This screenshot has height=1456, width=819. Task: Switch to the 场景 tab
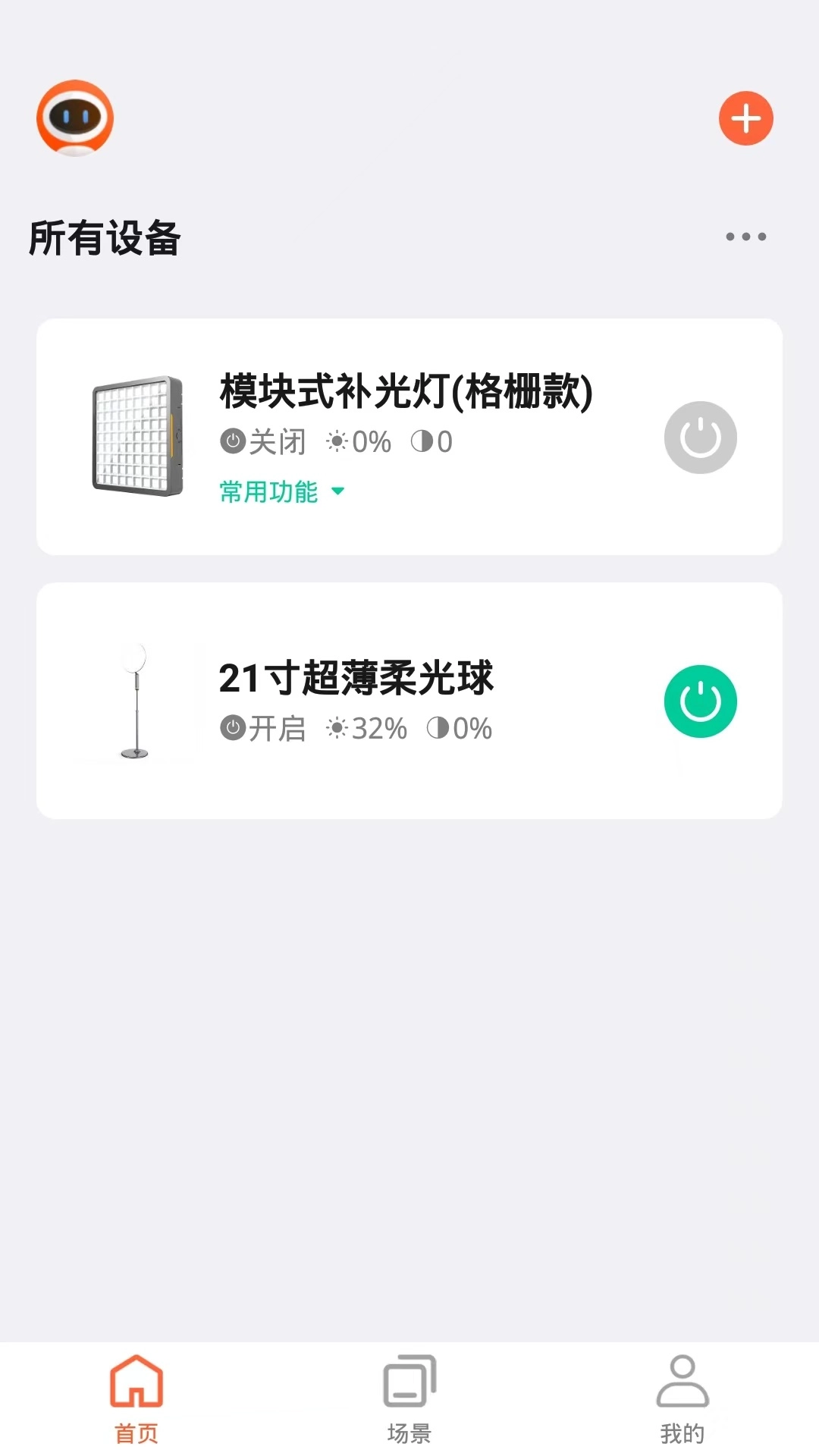(409, 1401)
